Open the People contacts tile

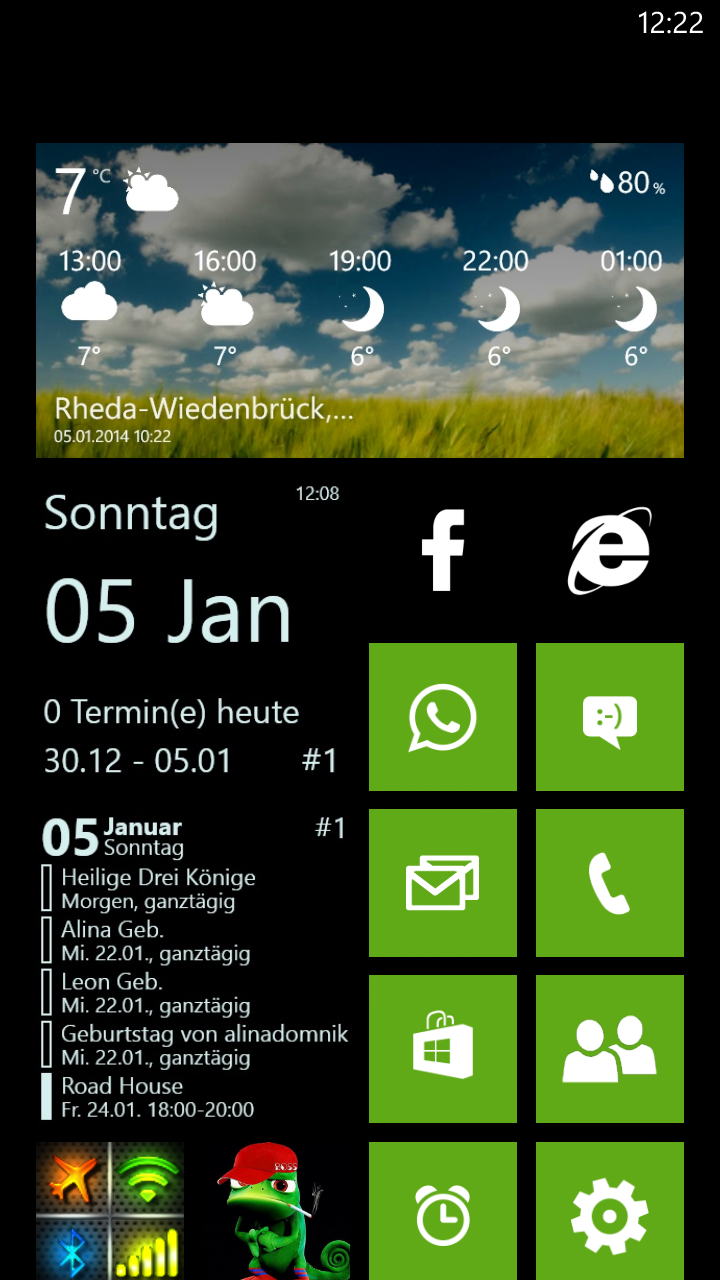click(610, 1049)
